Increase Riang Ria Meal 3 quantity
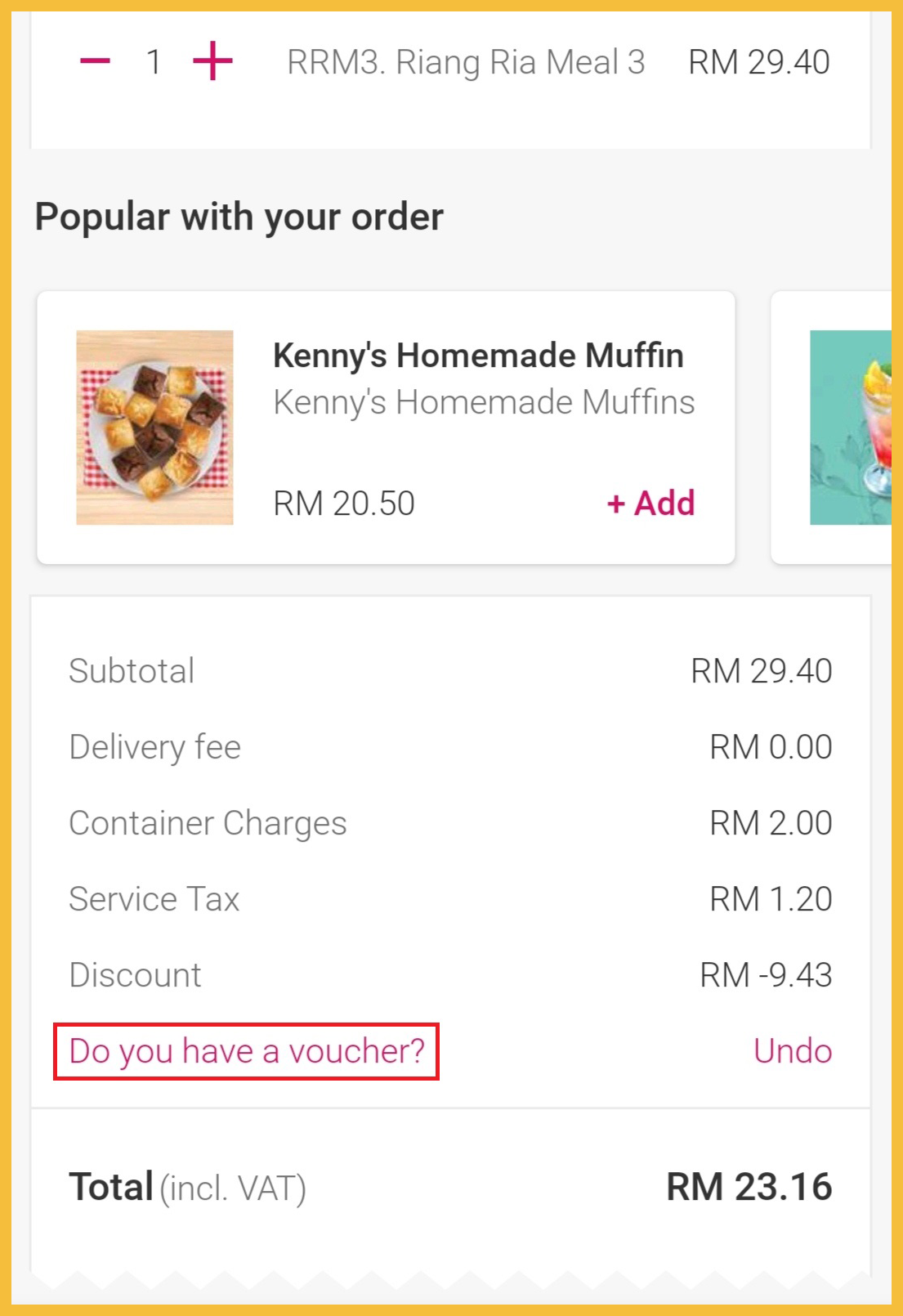This screenshot has width=903, height=1316. point(212,61)
